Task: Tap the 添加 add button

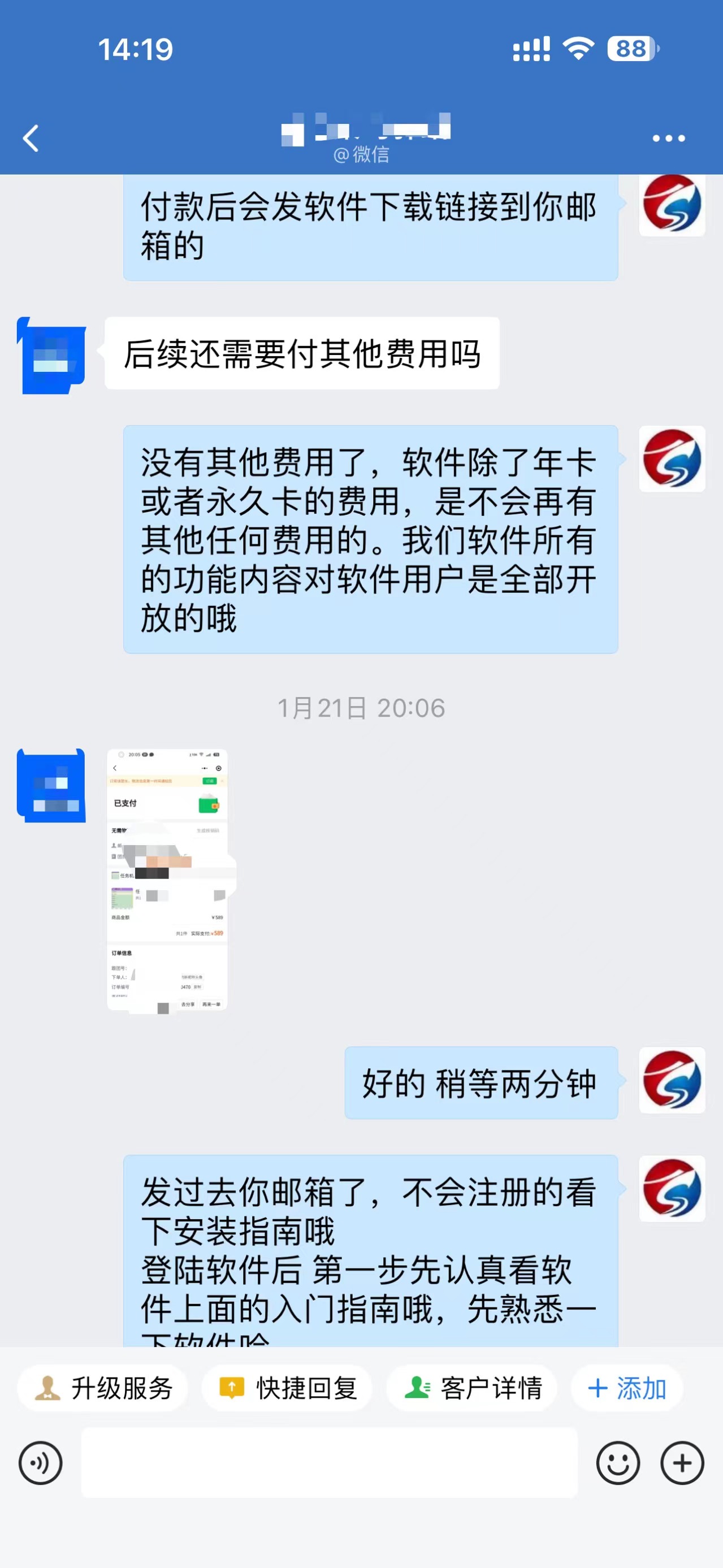Action: 627,1388
